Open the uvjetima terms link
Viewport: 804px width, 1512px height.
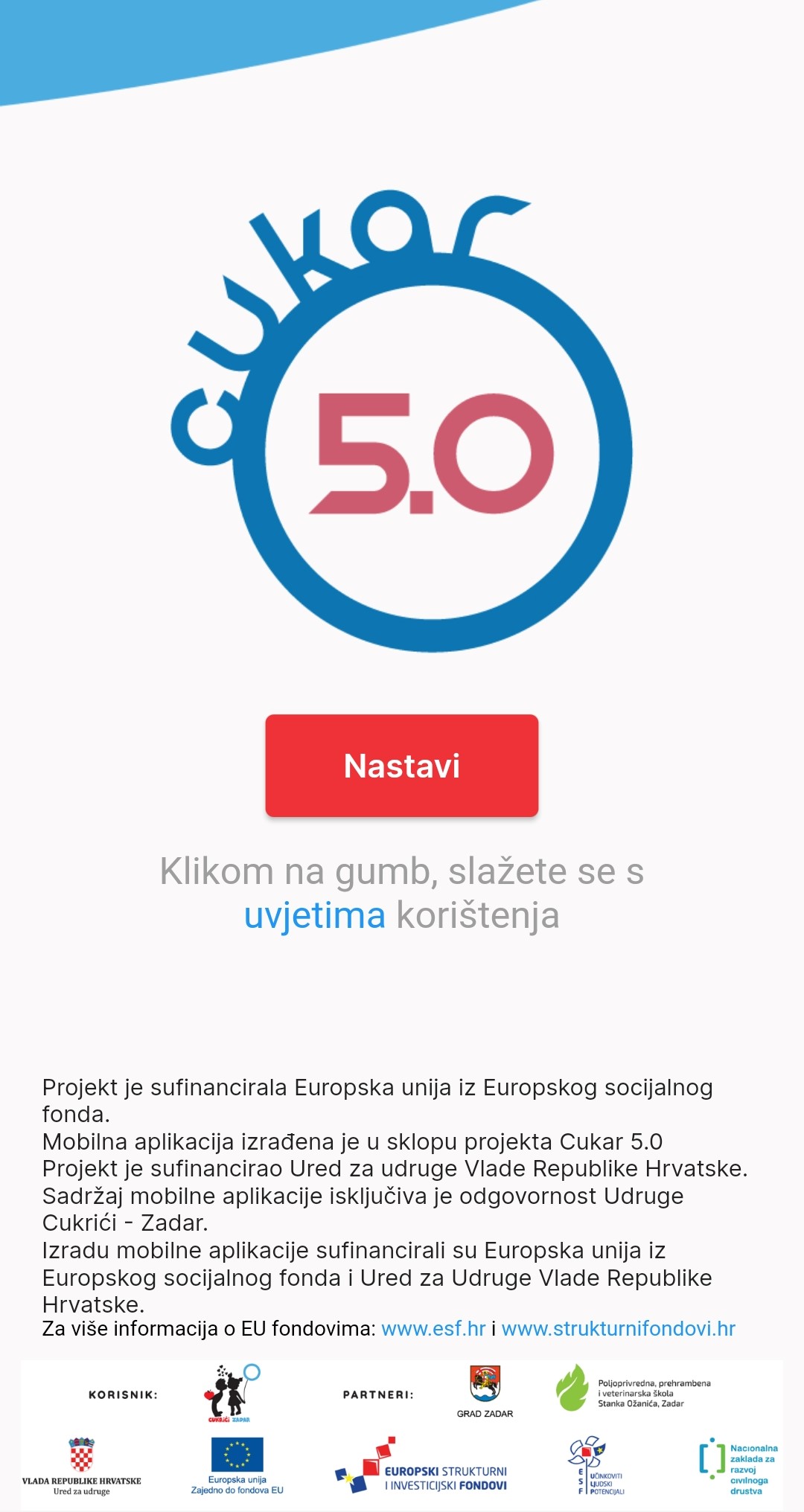(x=315, y=915)
